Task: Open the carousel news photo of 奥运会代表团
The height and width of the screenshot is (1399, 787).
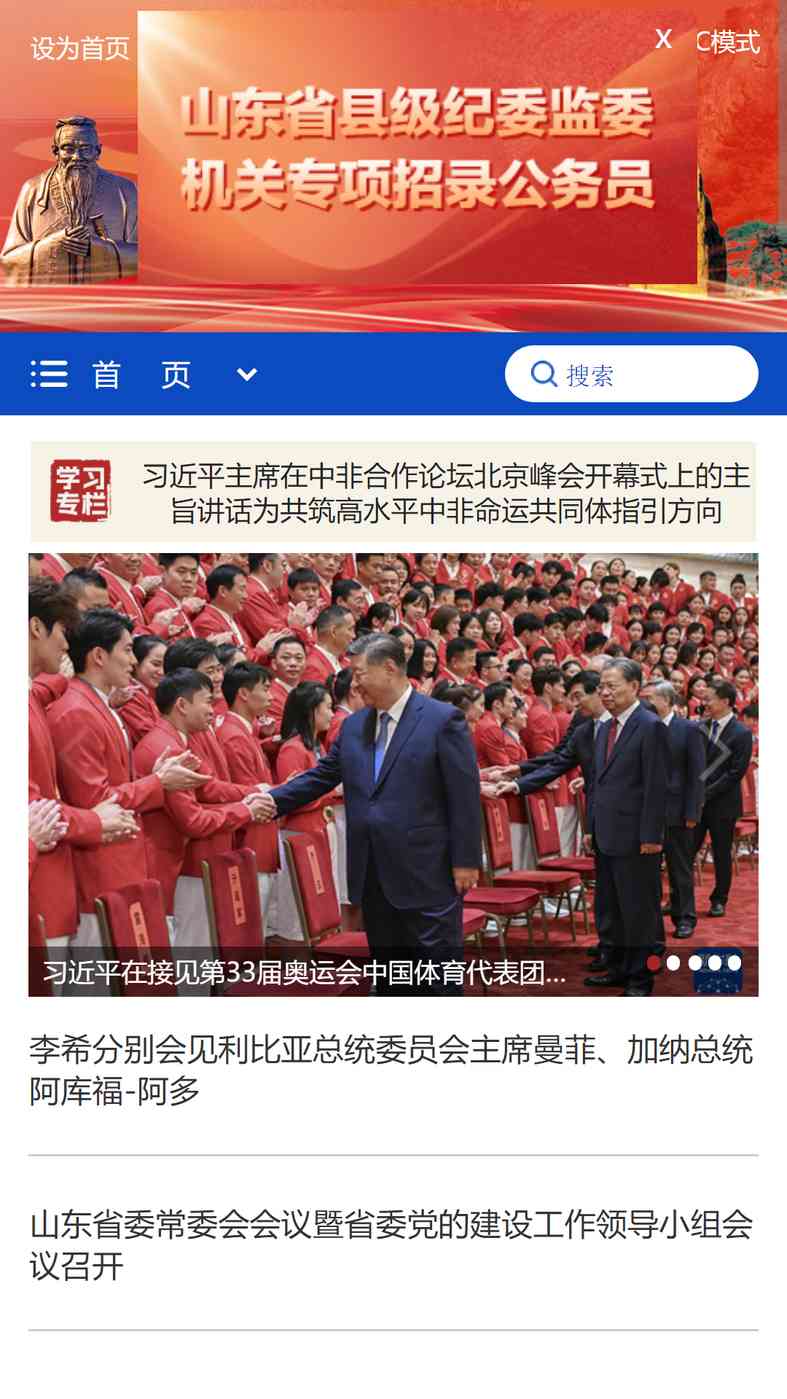Action: pos(393,774)
